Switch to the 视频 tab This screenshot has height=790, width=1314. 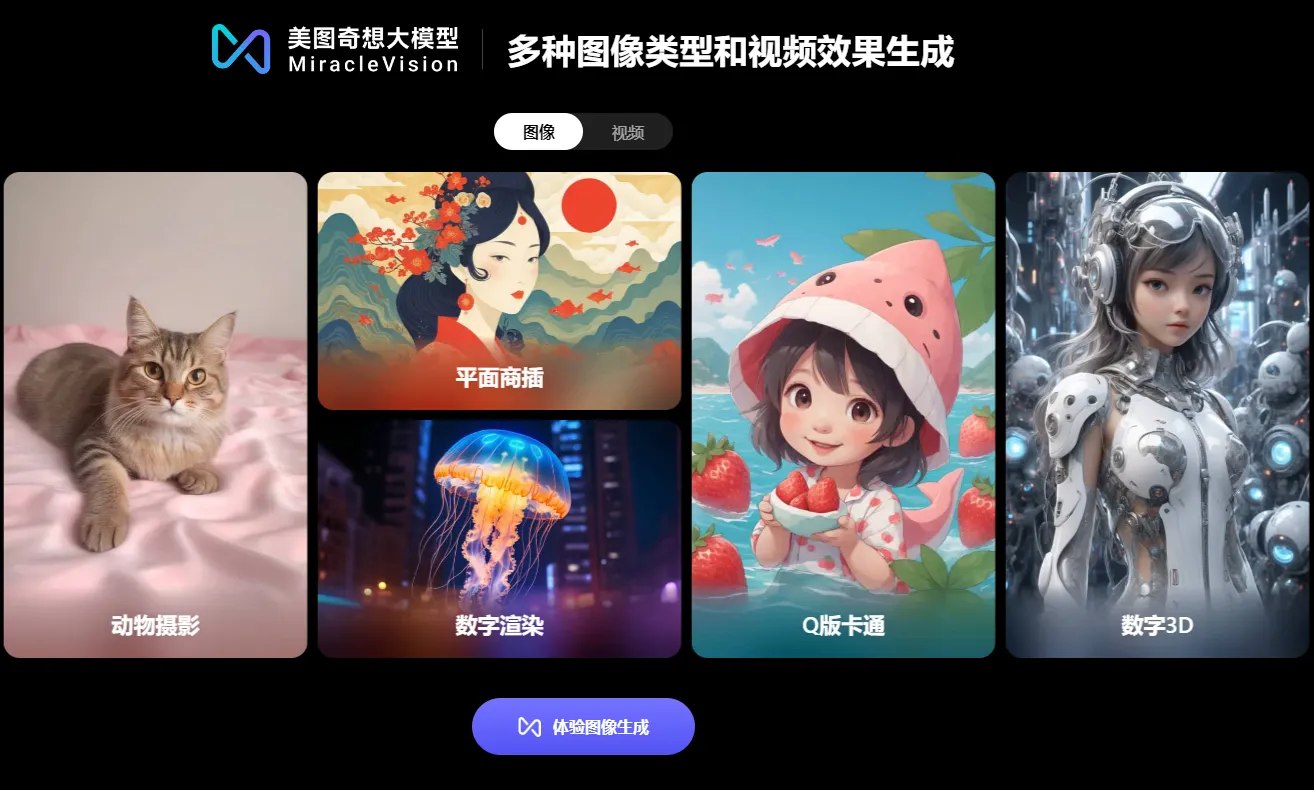click(x=627, y=132)
